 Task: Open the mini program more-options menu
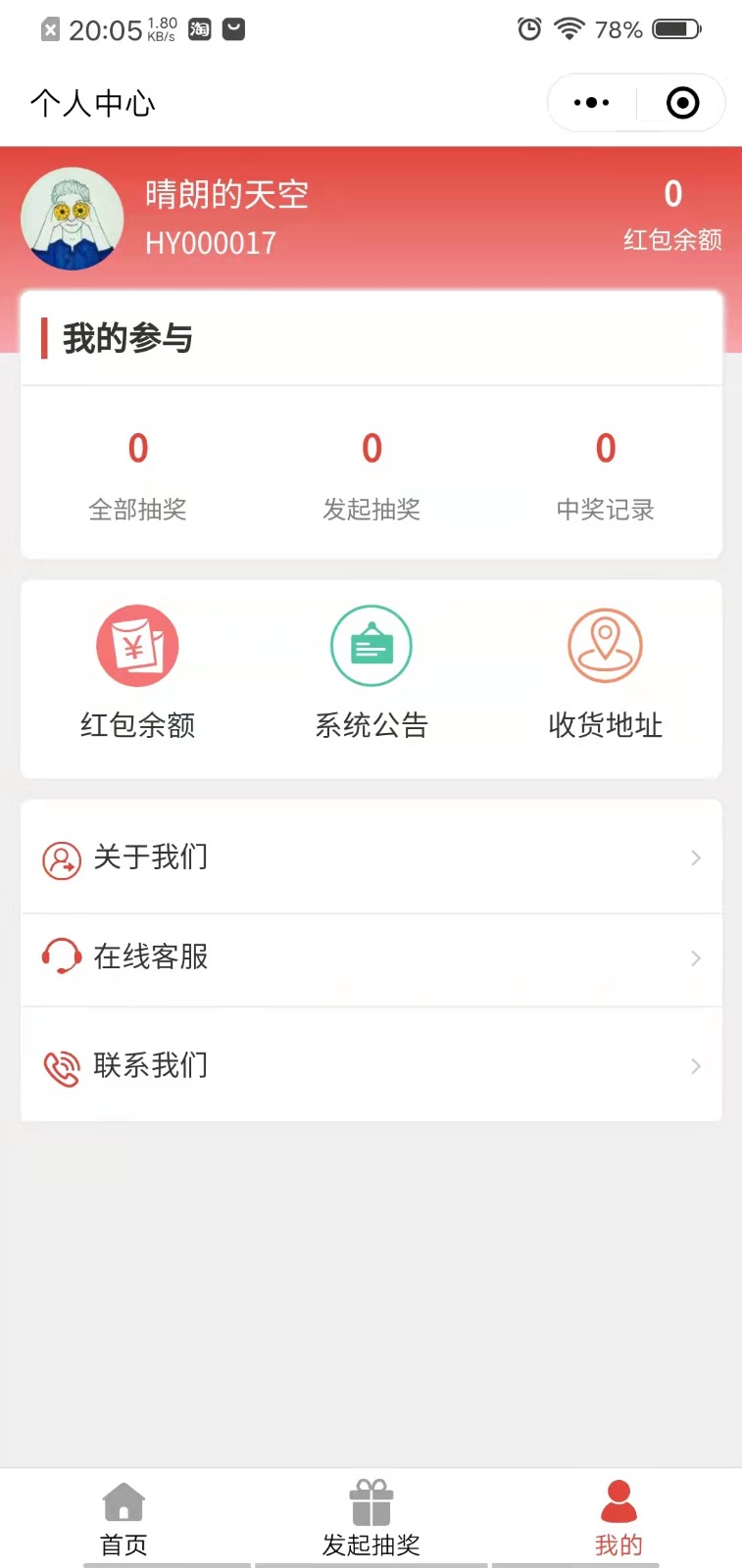tap(591, 103)
